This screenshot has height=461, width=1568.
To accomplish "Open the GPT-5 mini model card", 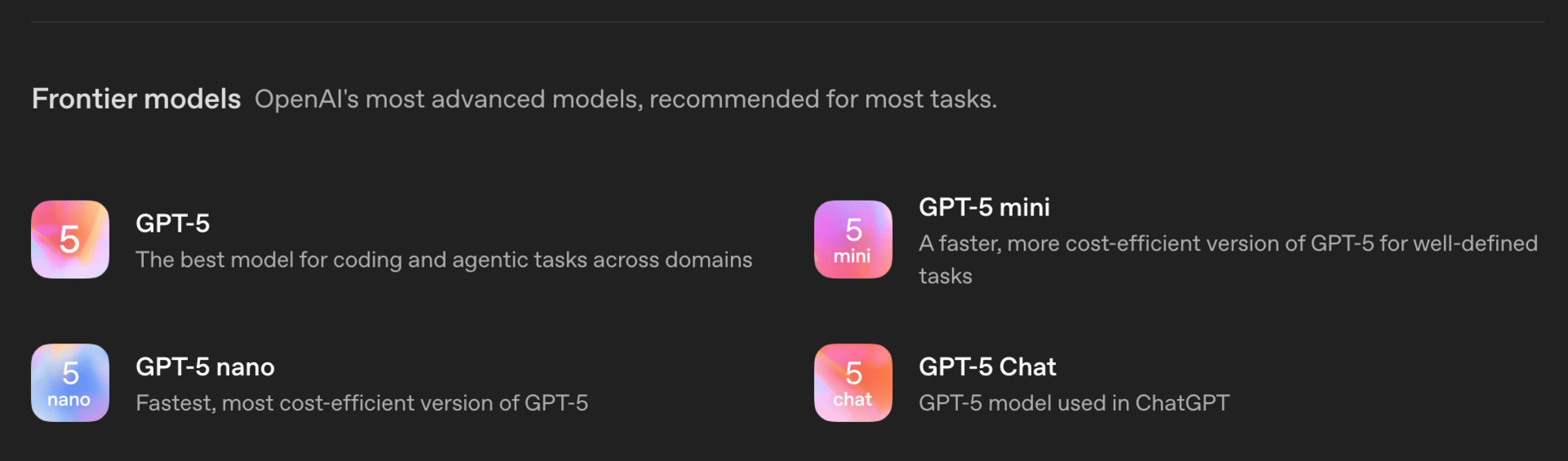I will [x=983, y=208].
